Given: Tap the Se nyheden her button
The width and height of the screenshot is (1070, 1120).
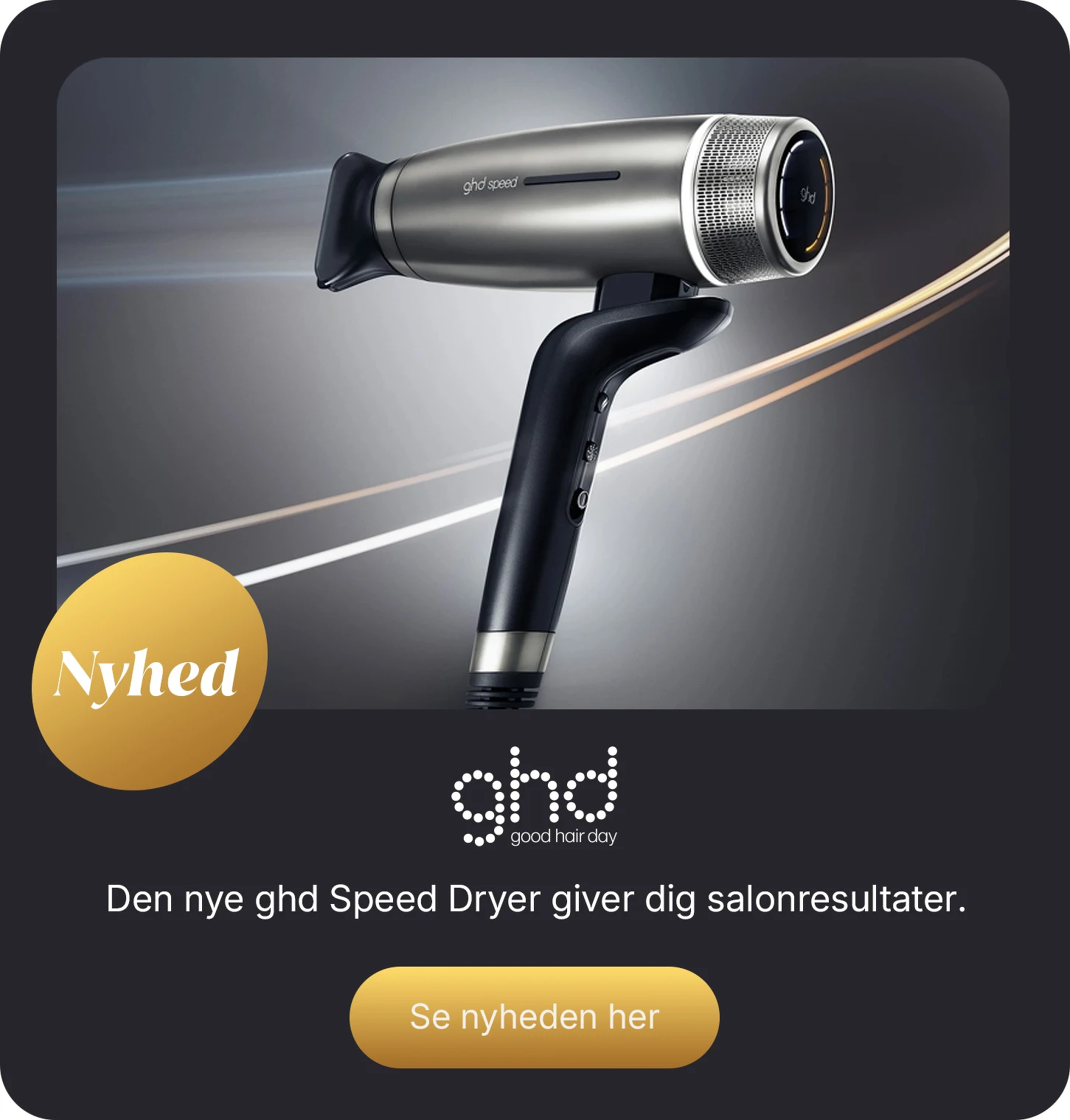Looking at the screenshot, I should pos(534,1017).
